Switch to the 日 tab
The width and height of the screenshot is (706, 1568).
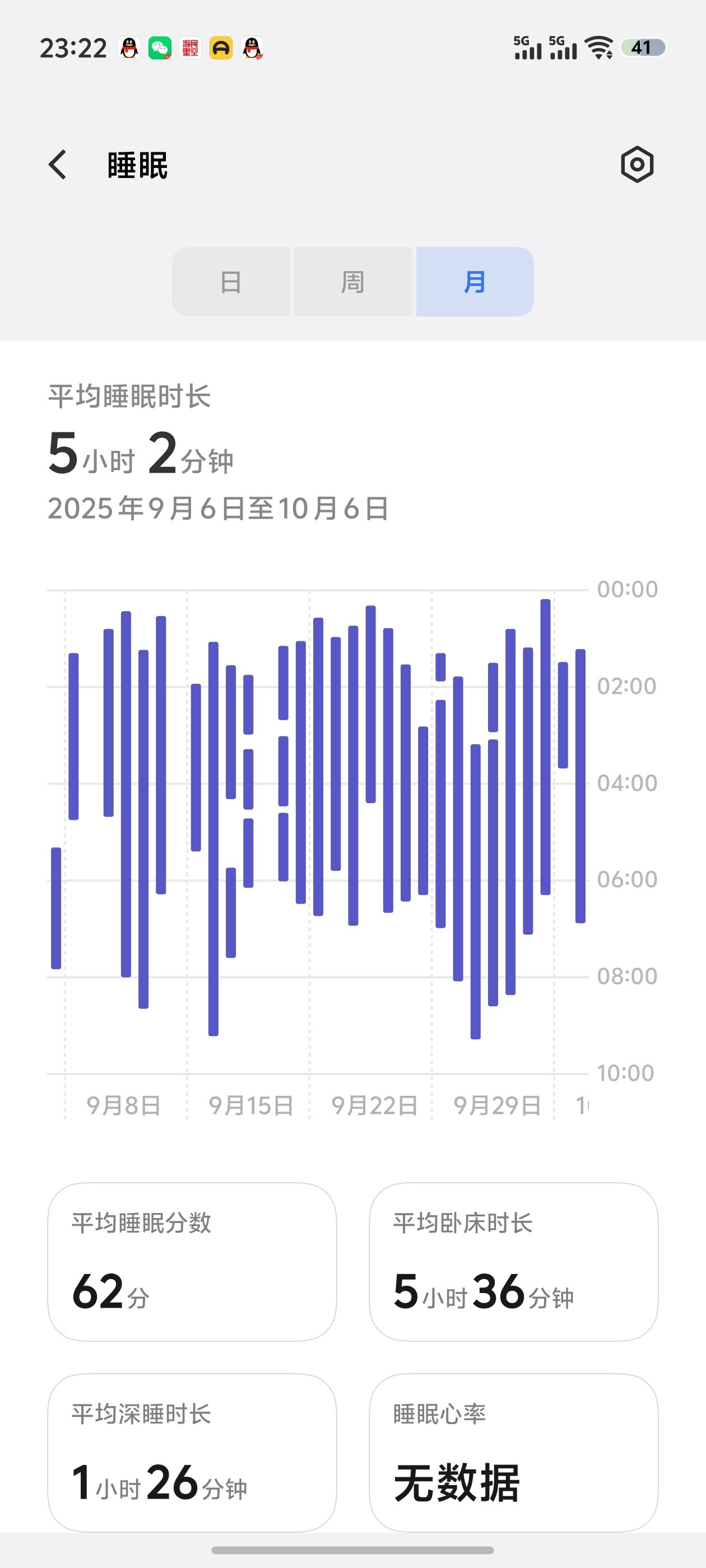[231, 282]
